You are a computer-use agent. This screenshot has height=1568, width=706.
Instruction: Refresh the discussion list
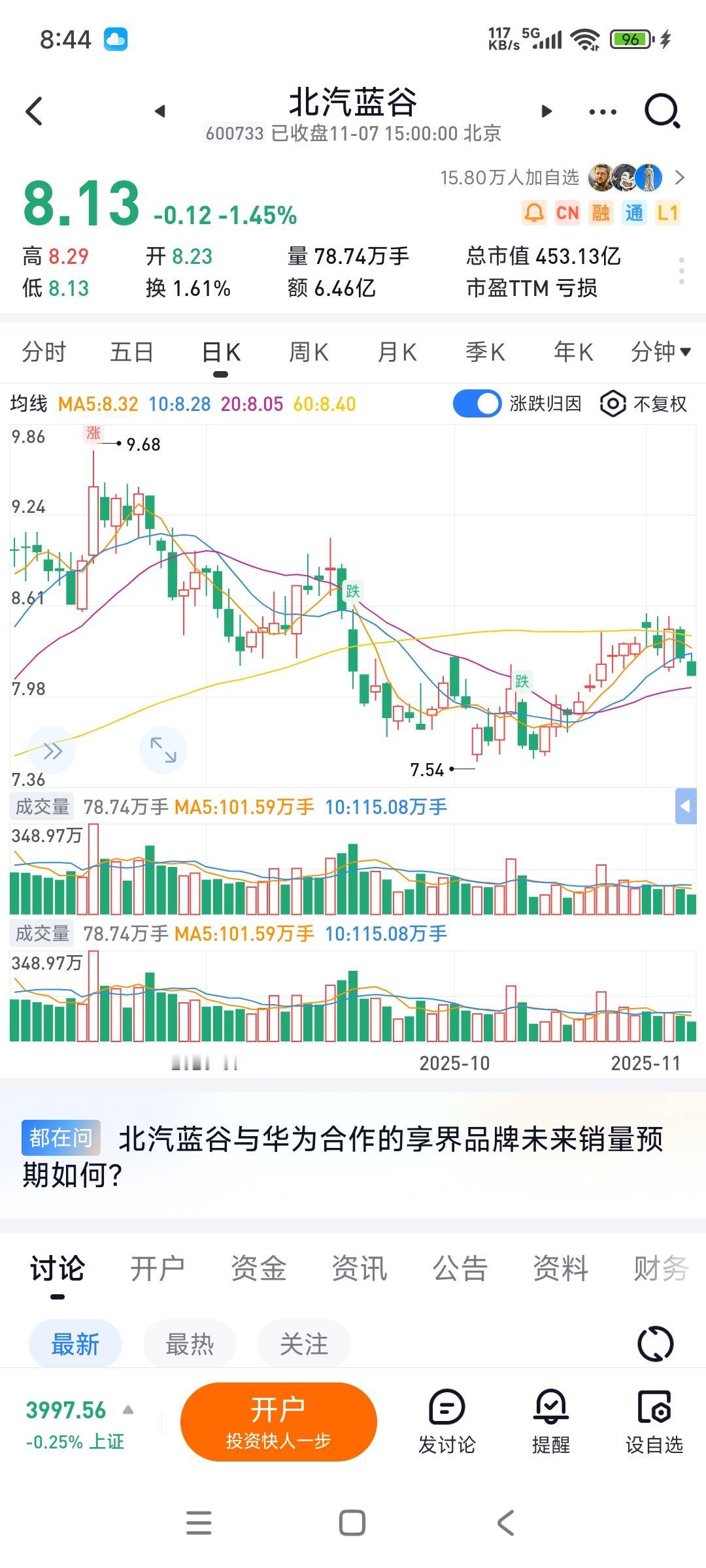tap(655, 1344)
